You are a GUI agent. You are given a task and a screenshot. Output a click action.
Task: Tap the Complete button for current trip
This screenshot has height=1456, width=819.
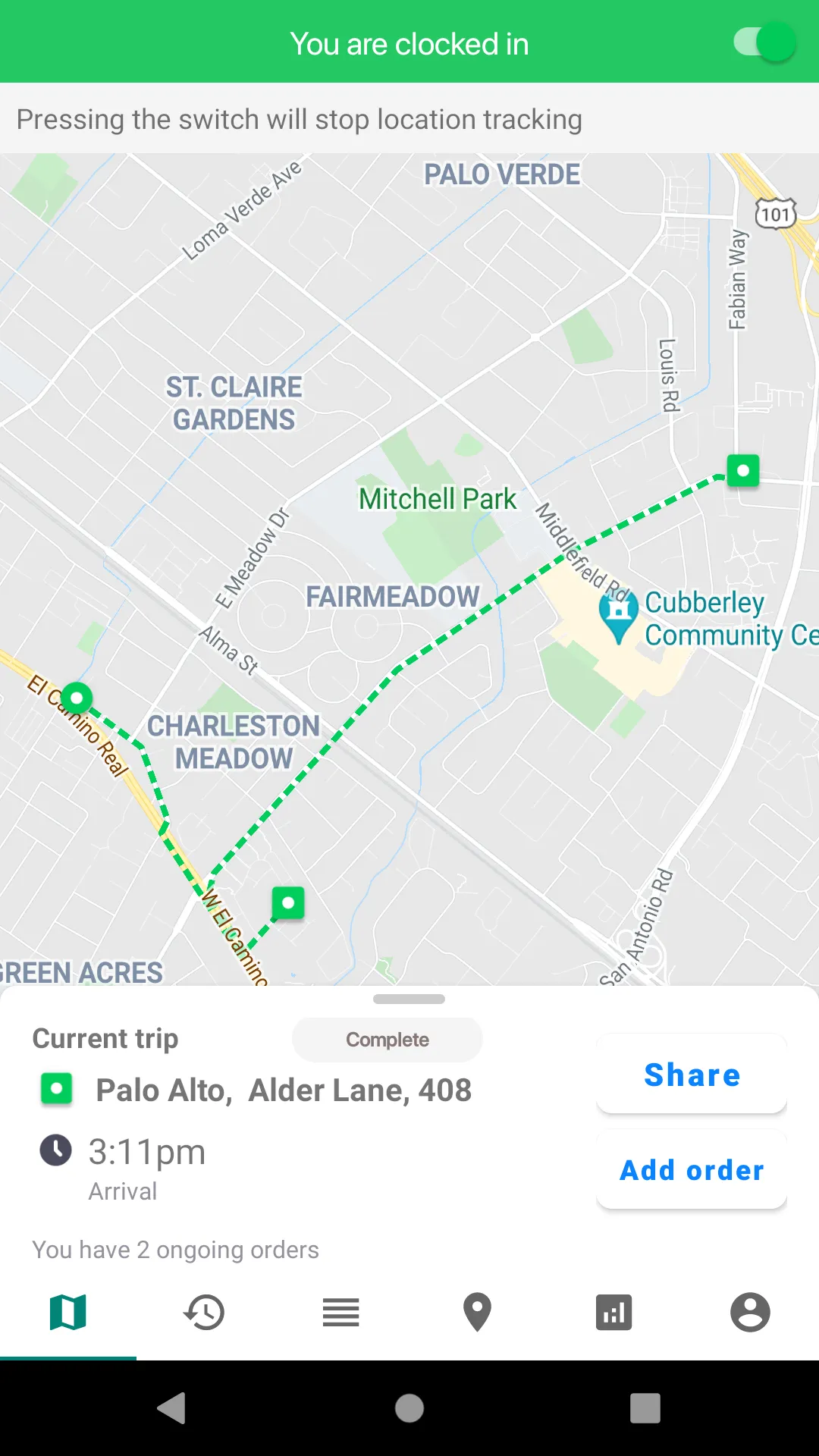point(388,1040)
